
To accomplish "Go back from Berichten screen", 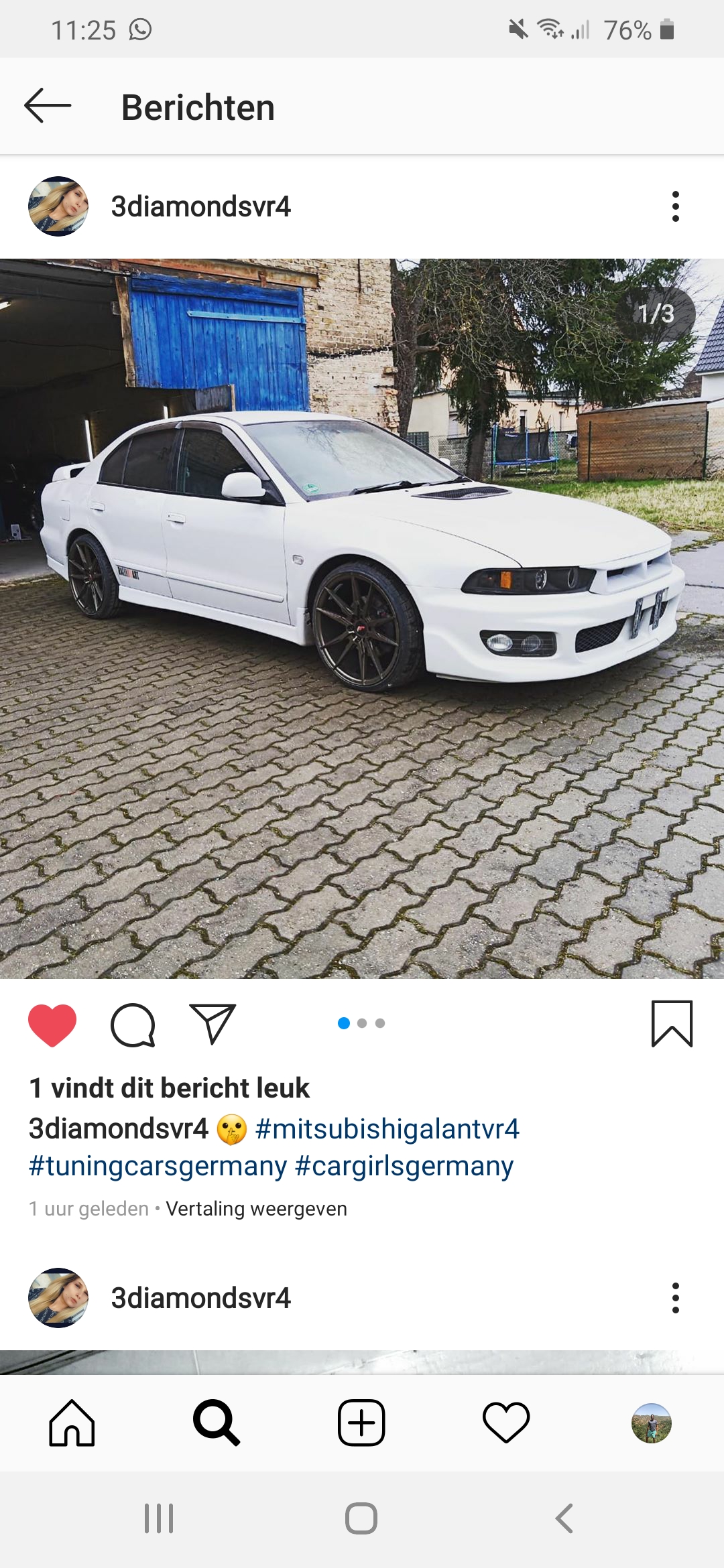I will (x=48, y=106).
